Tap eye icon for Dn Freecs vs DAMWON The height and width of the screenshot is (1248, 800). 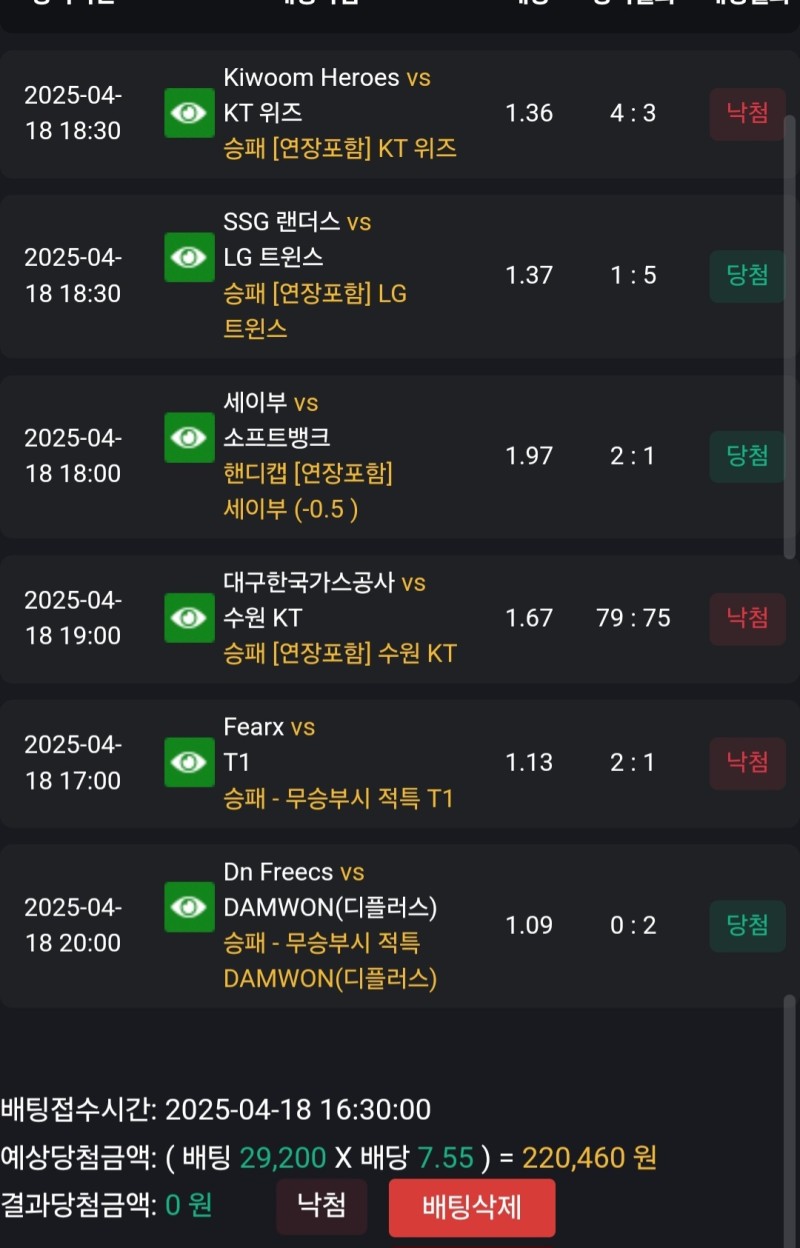[x=189, y=907]
